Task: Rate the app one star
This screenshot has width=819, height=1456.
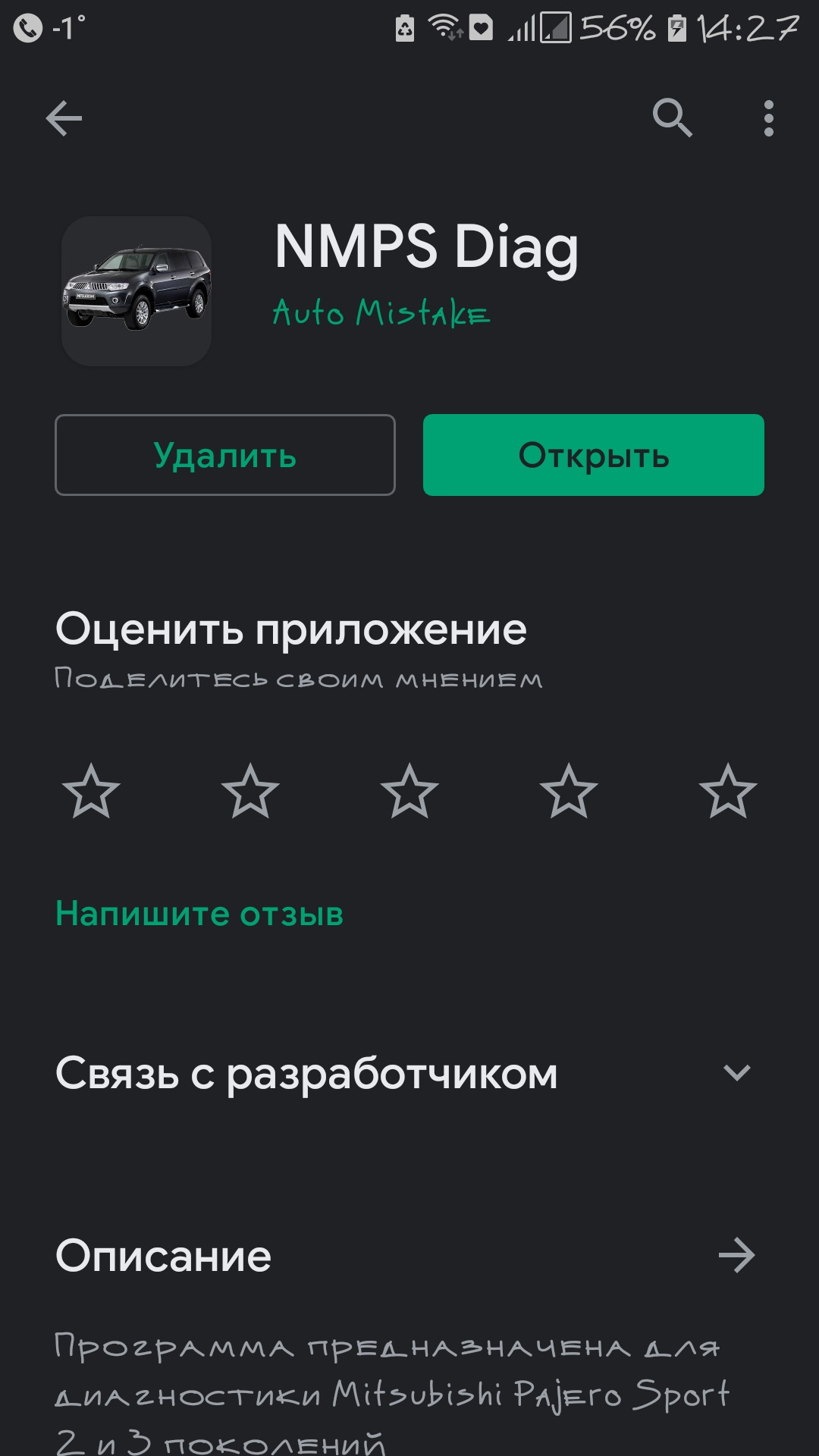Action: tap(91, 791)
